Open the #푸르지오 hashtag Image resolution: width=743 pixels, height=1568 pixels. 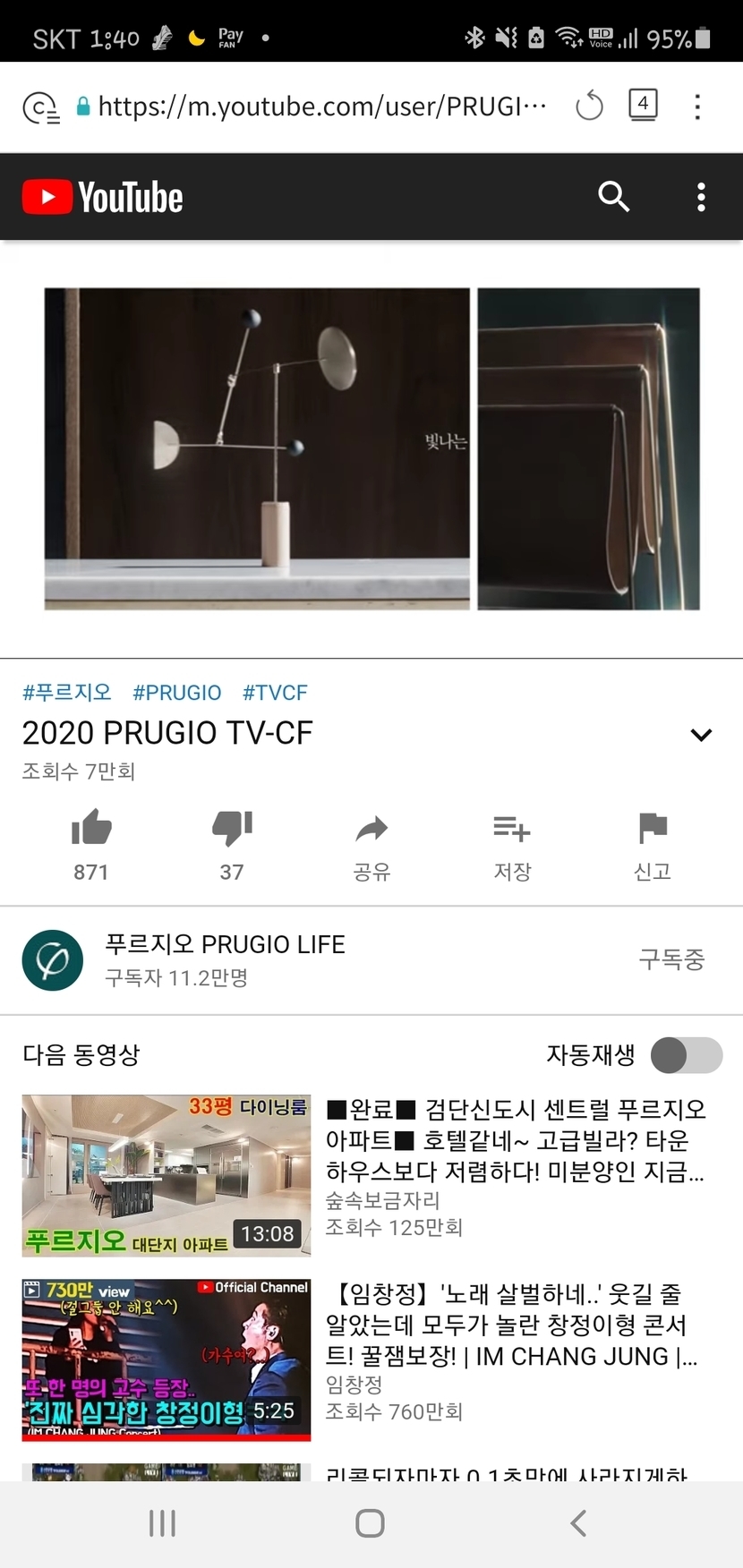point(67,692)
